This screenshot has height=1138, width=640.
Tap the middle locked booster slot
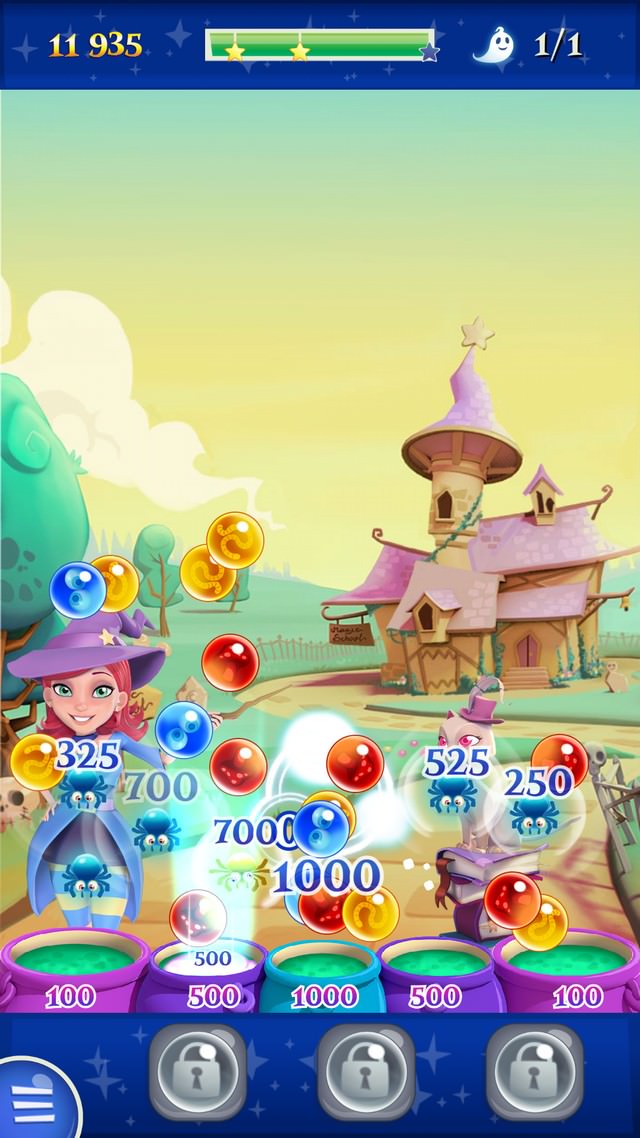coord(366,1071)
